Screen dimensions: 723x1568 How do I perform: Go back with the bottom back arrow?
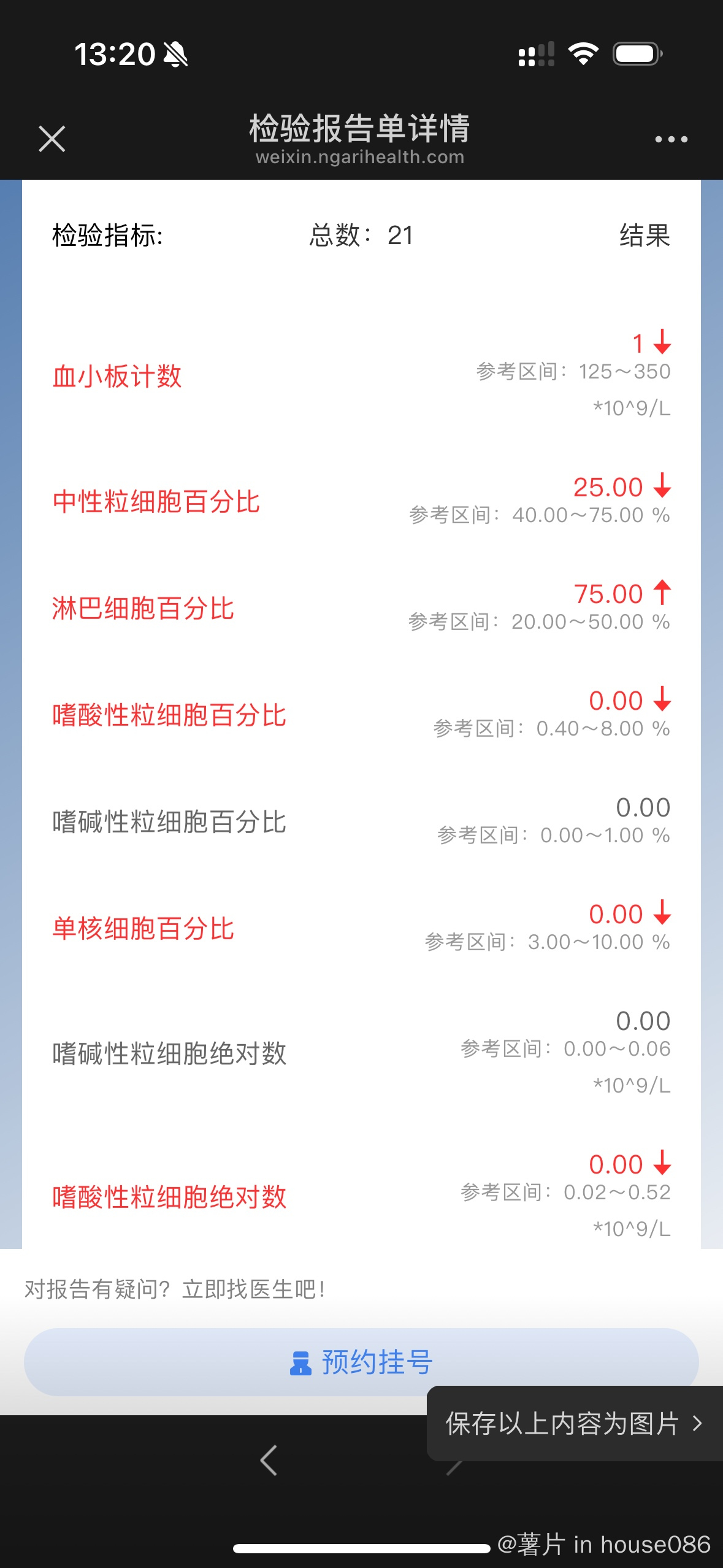(x=269, y=1460)
